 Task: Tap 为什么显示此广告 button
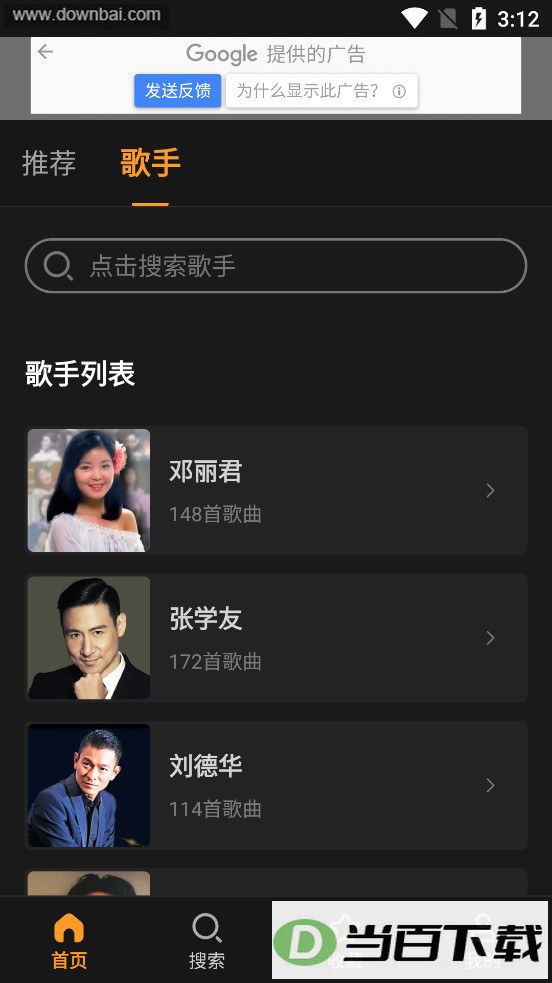[x=321, y=91]
